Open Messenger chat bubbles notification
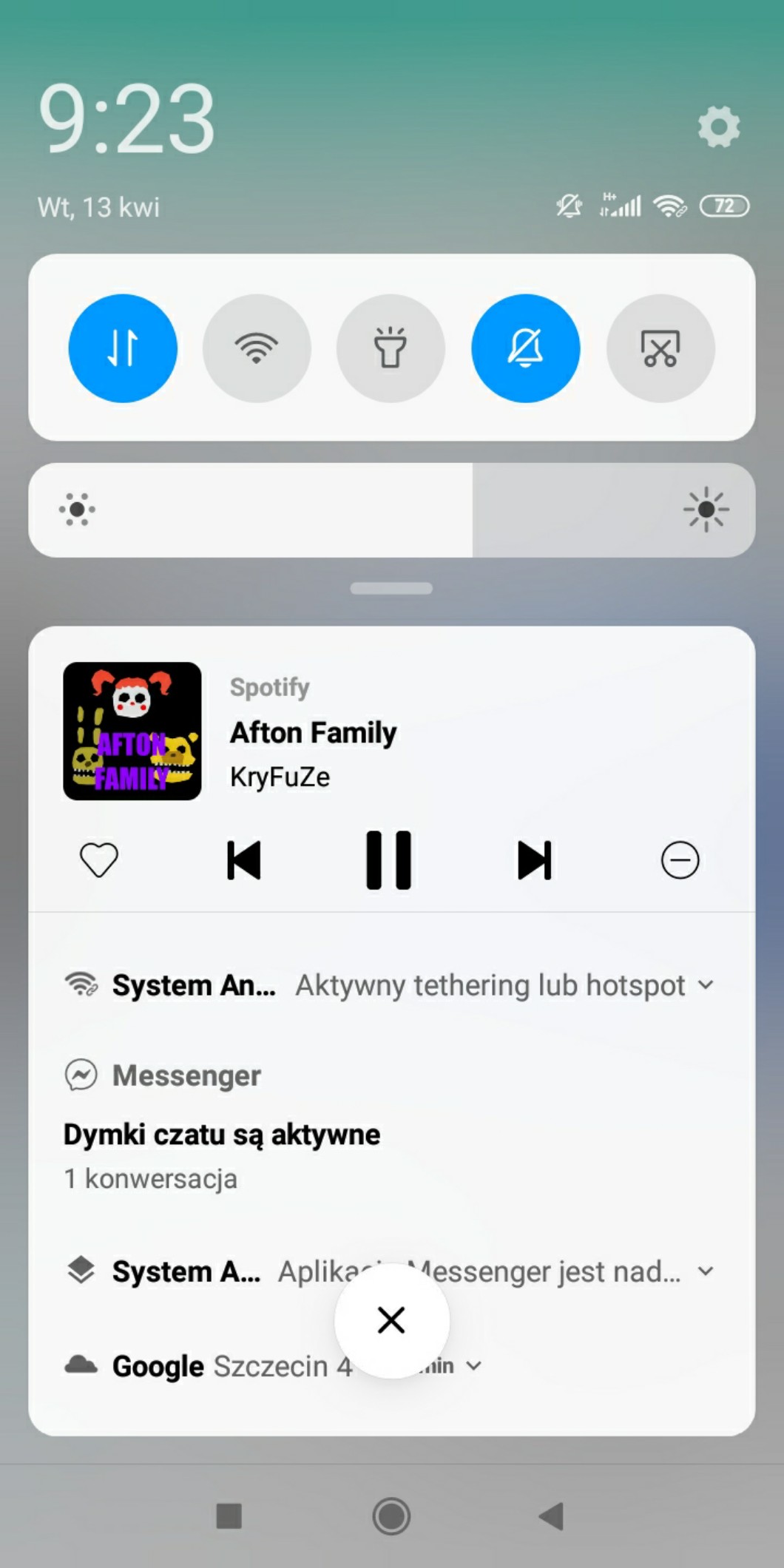This screenshot has height=1568, width=784. pyautogui.click(x=222, y=1135)
